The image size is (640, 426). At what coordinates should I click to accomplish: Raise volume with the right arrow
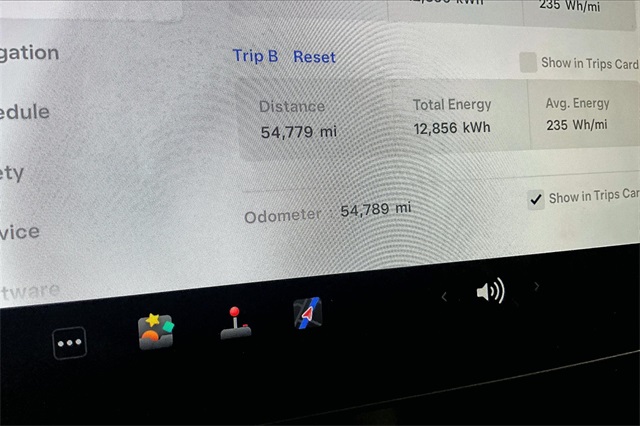pos(537,287)
